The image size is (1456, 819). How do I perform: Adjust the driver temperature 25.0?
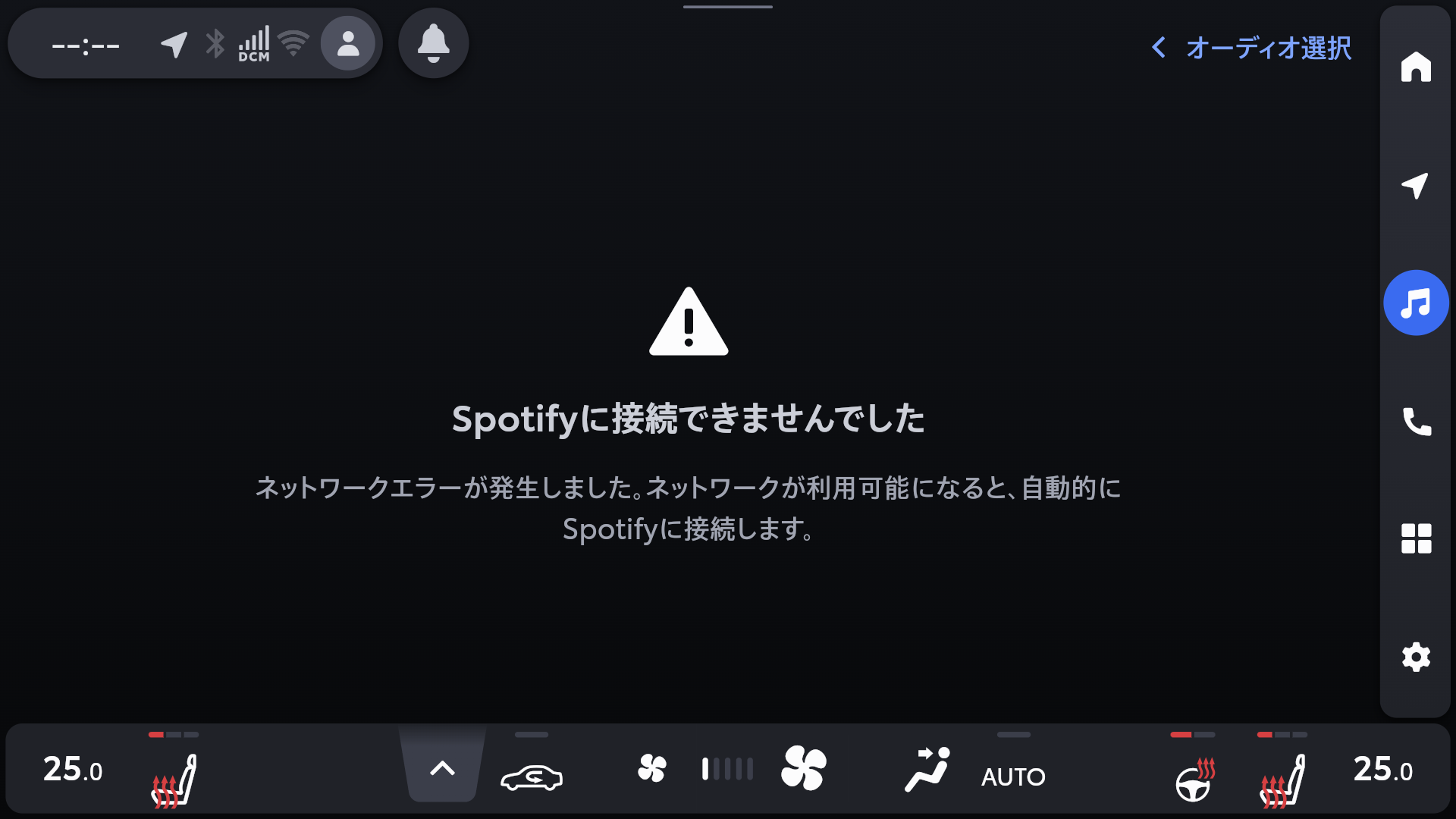(73, 770)
